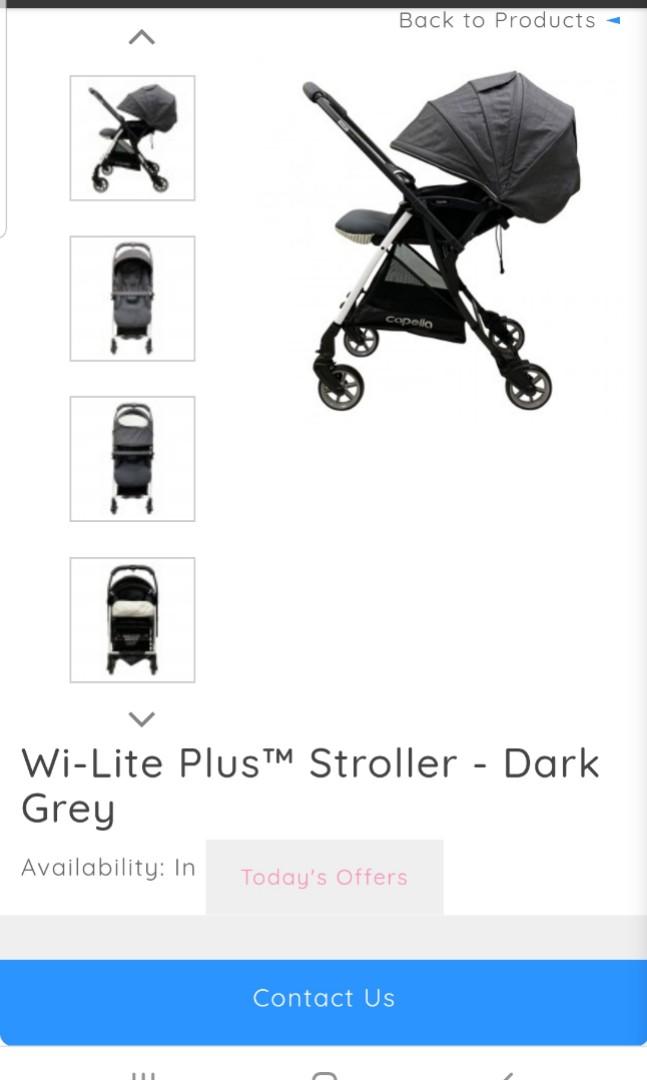The width and height of the screenshot is (647, 1080).
Task: Show previous thumbnails with the up chevron
Action: point(142,38)
